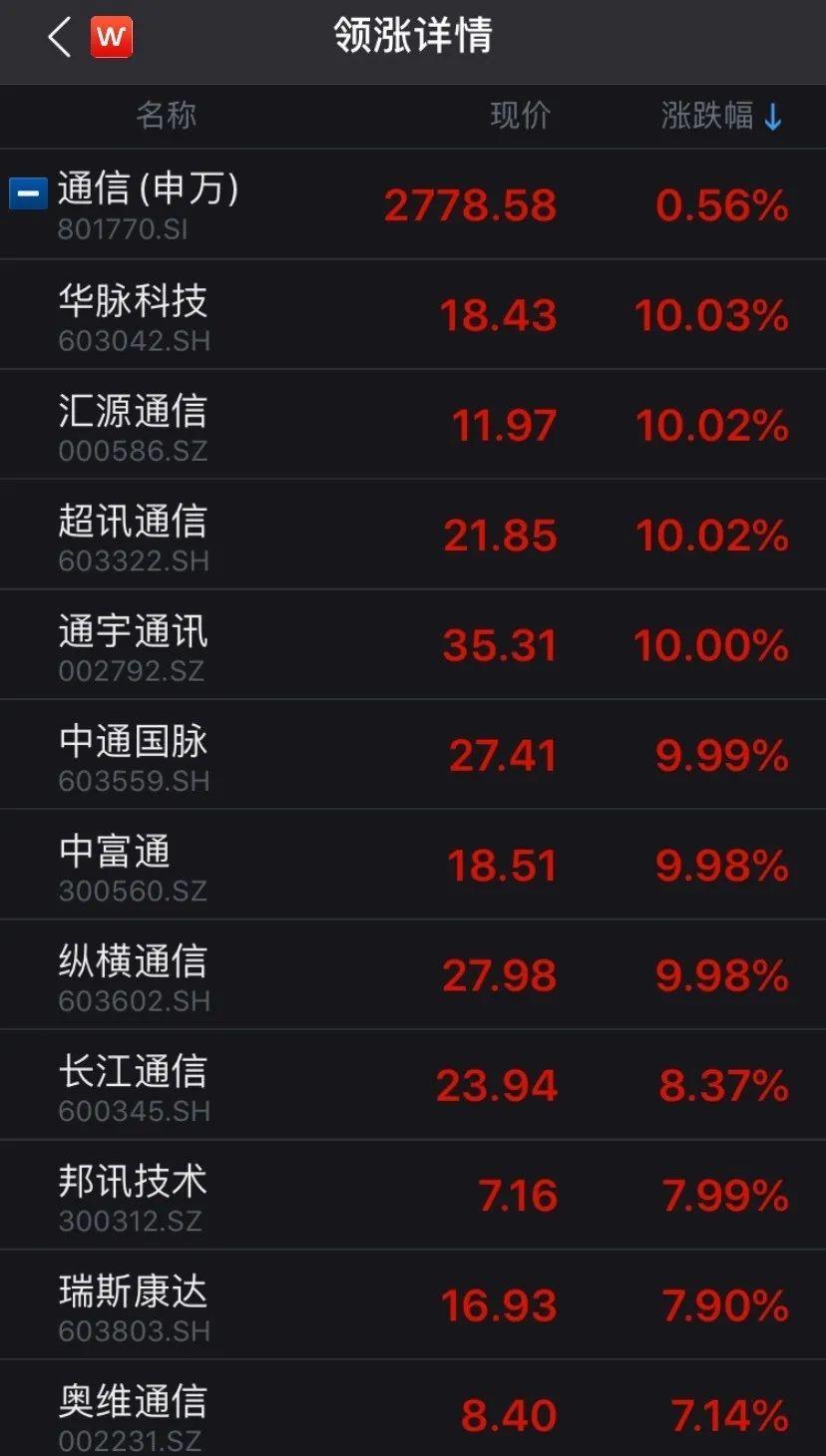Select 中通国脉 from the gainers list
Viewport: 826px width, 1456px height.
tap(413, 754)
